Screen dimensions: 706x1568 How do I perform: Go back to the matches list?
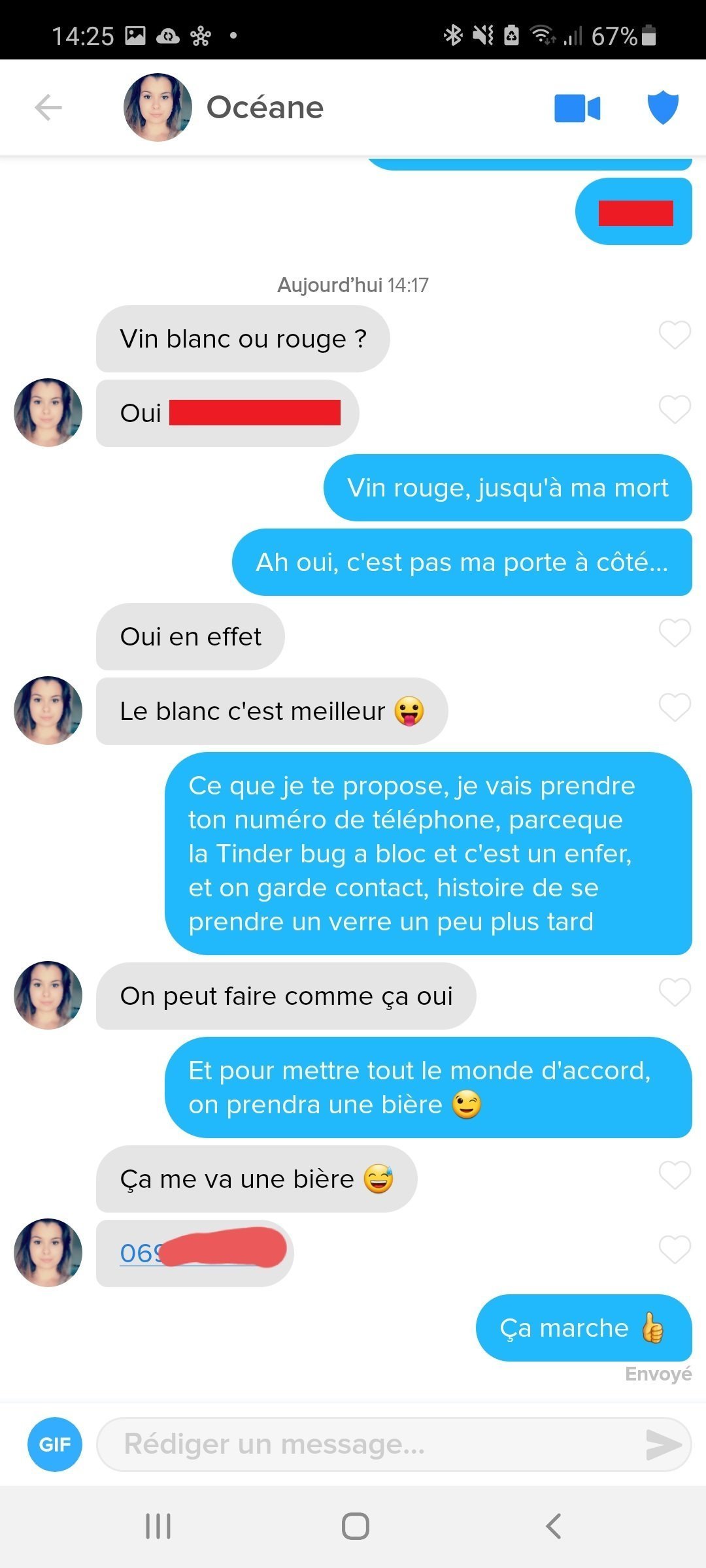pyautogui.click(x=48, y=108)
